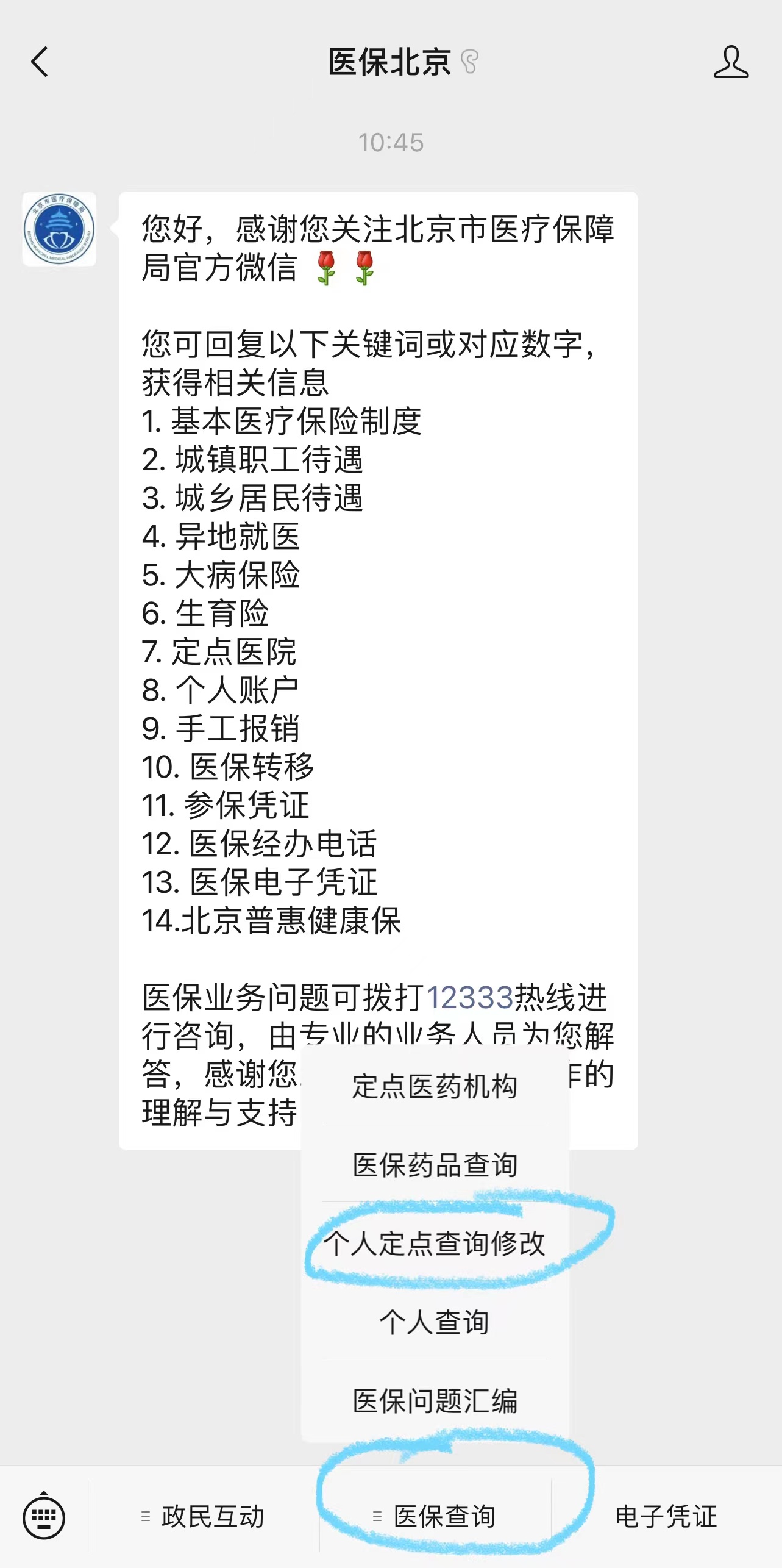Open the 个人查询 option
The height and width of the screenshot is (1568, 782).
[x=435, y=1322]
